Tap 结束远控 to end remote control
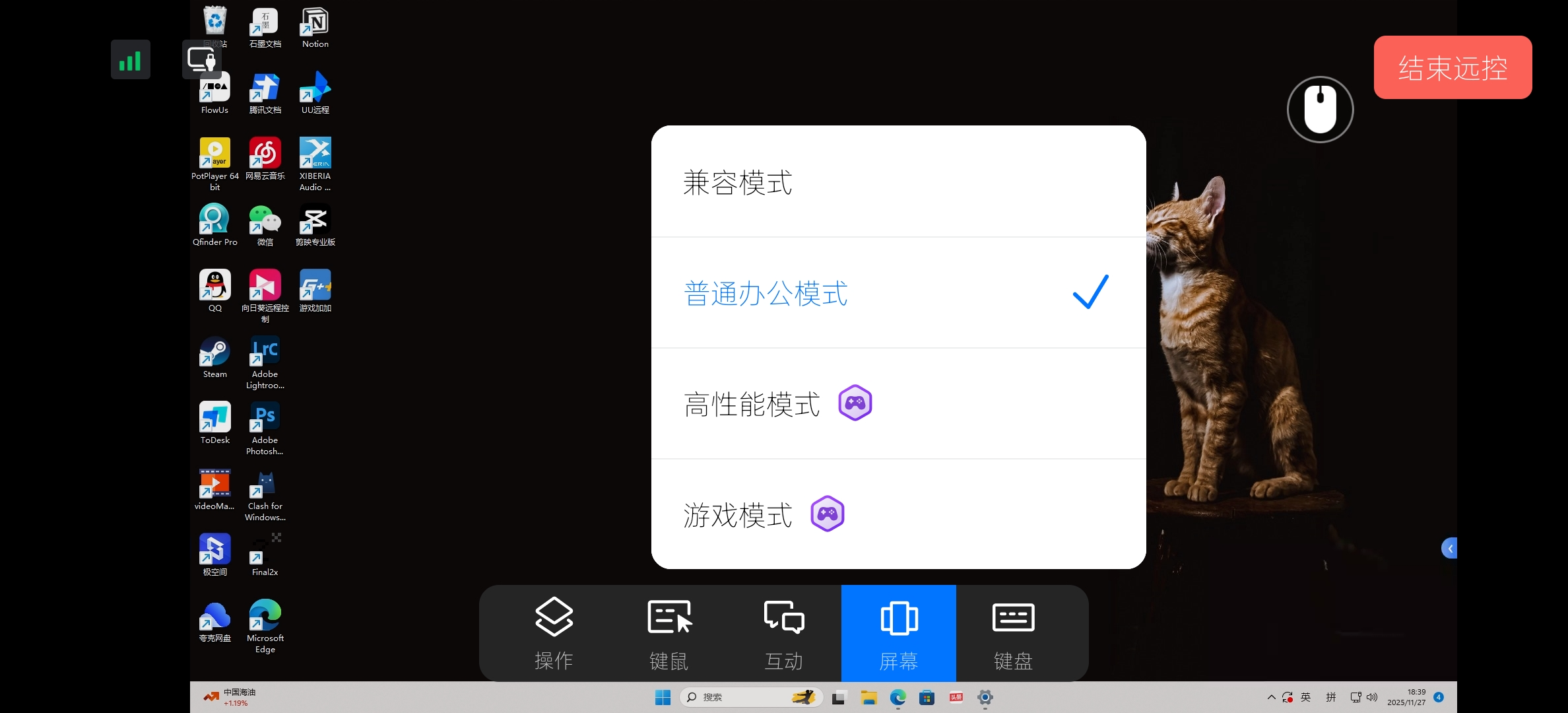 [x=1453, y=67]
